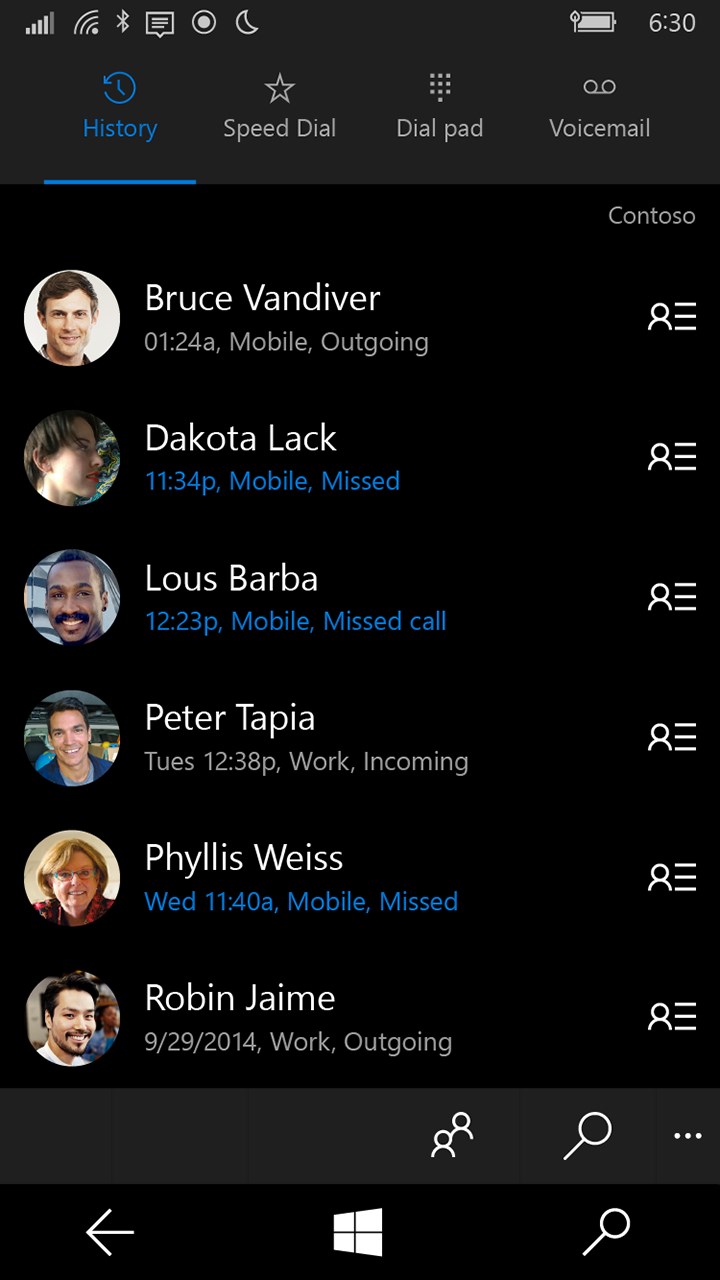720x1280 pixels.
Task: Select the History tab
Action: point(120,108)
